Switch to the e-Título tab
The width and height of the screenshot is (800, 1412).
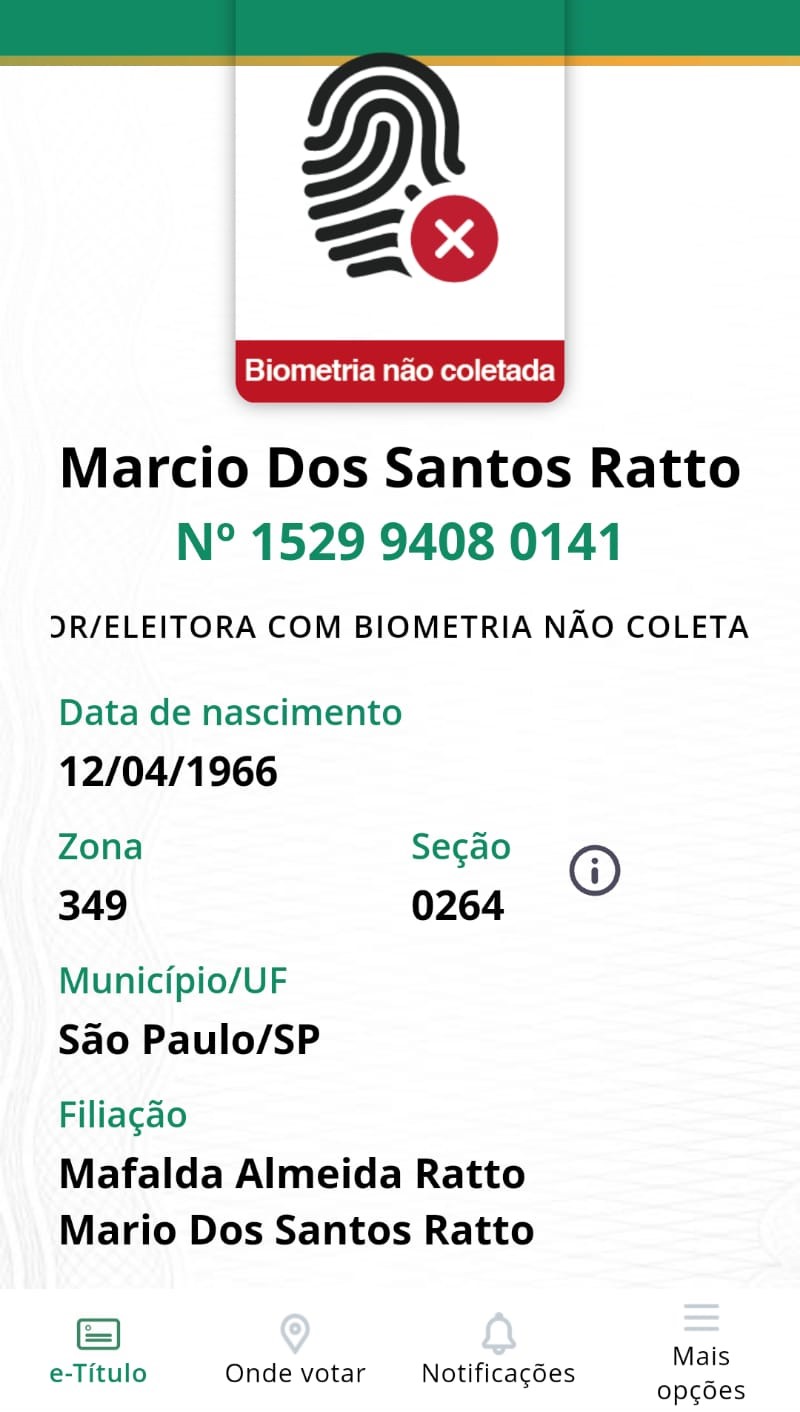coord(98,1351)
